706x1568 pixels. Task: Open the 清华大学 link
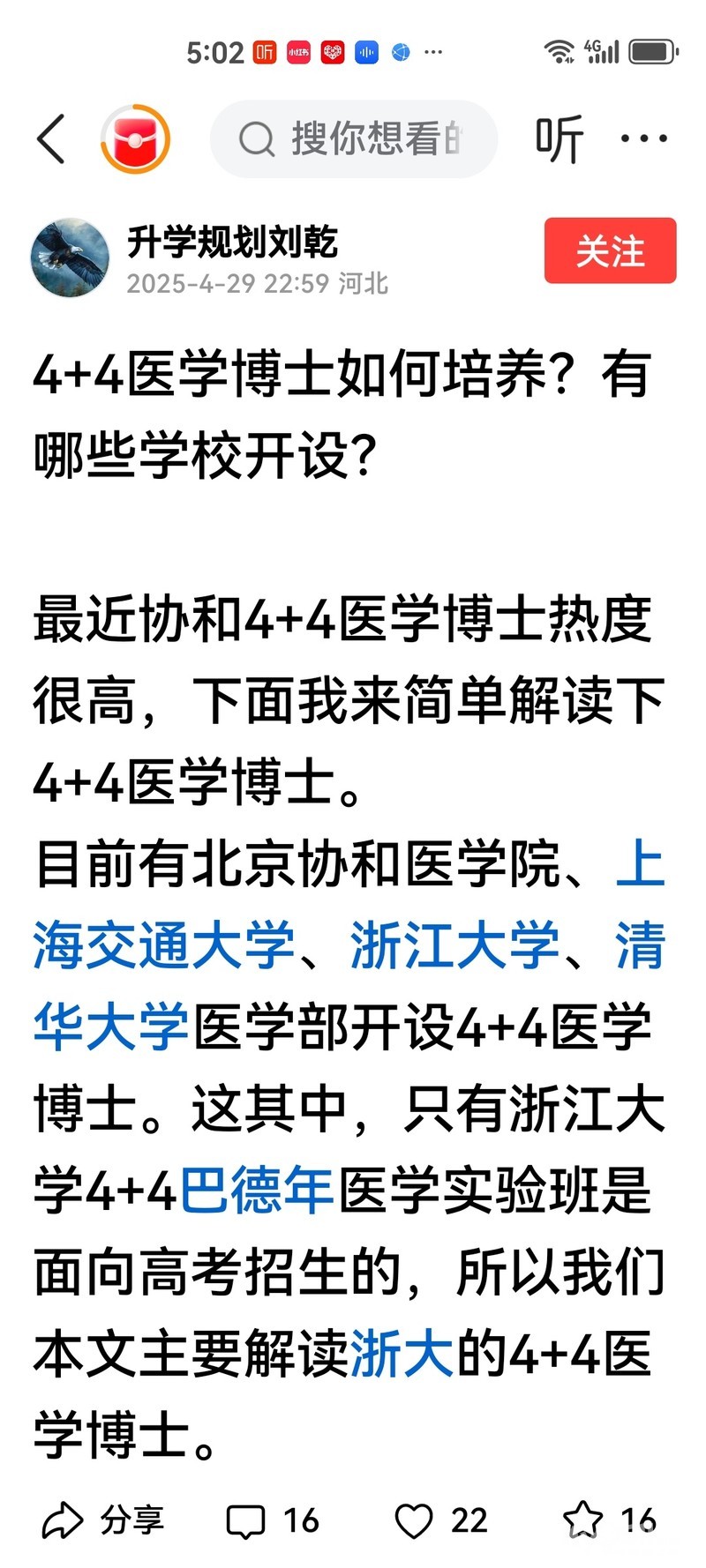tap(111, 1026)
